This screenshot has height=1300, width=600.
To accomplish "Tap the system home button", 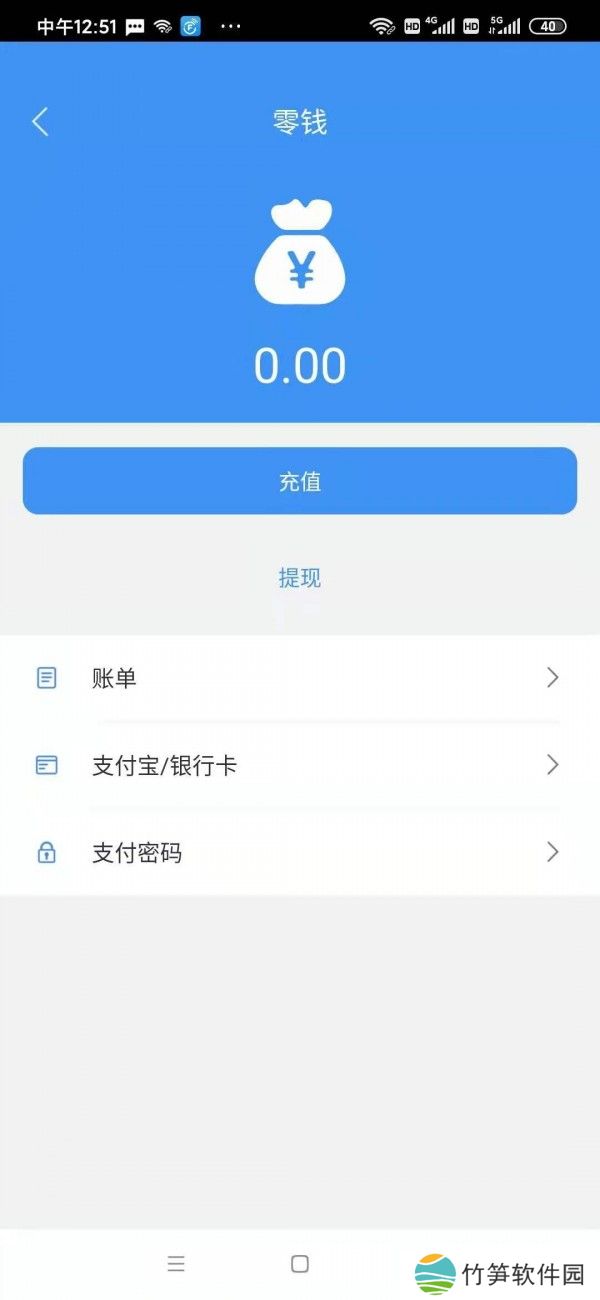I will pos(300,1264).
